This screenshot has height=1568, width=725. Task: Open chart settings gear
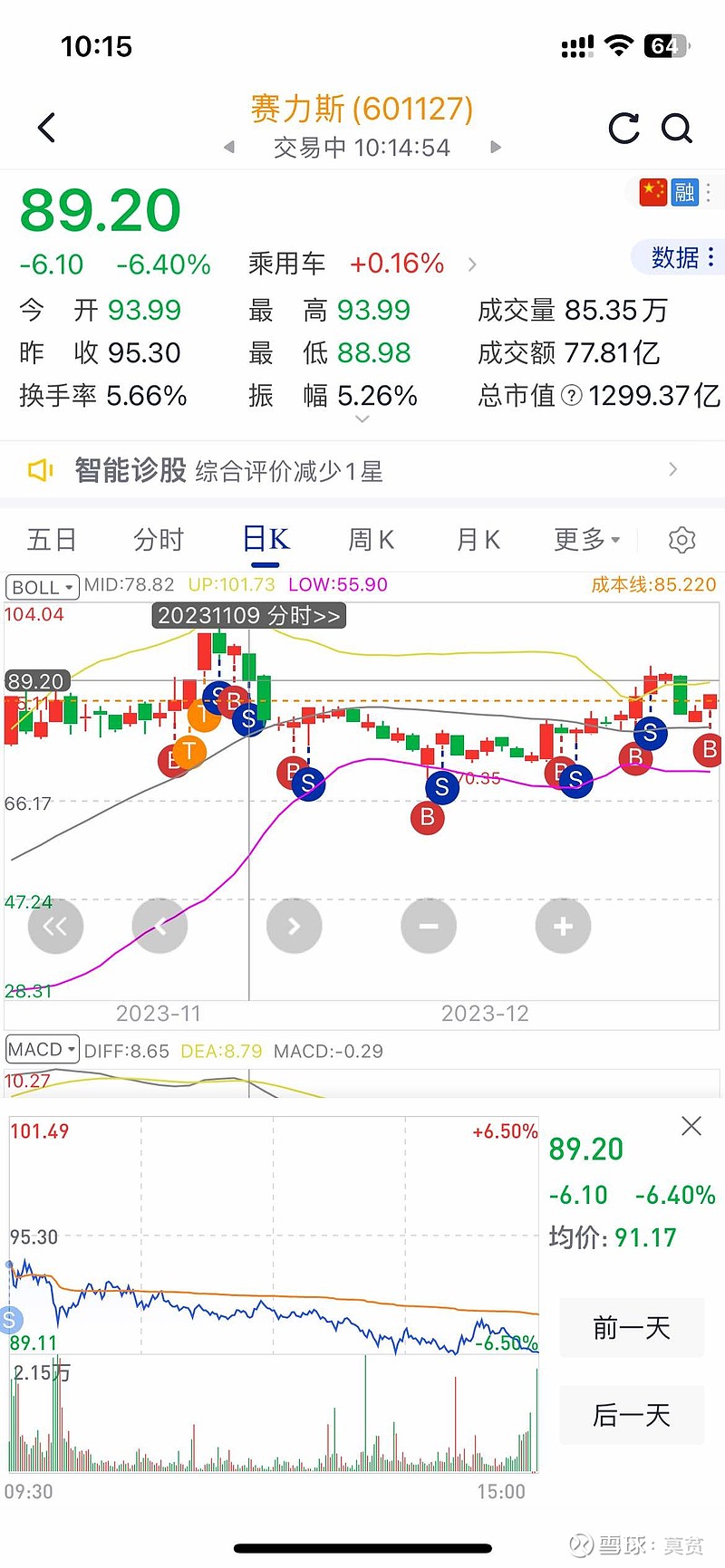point(681,541)
